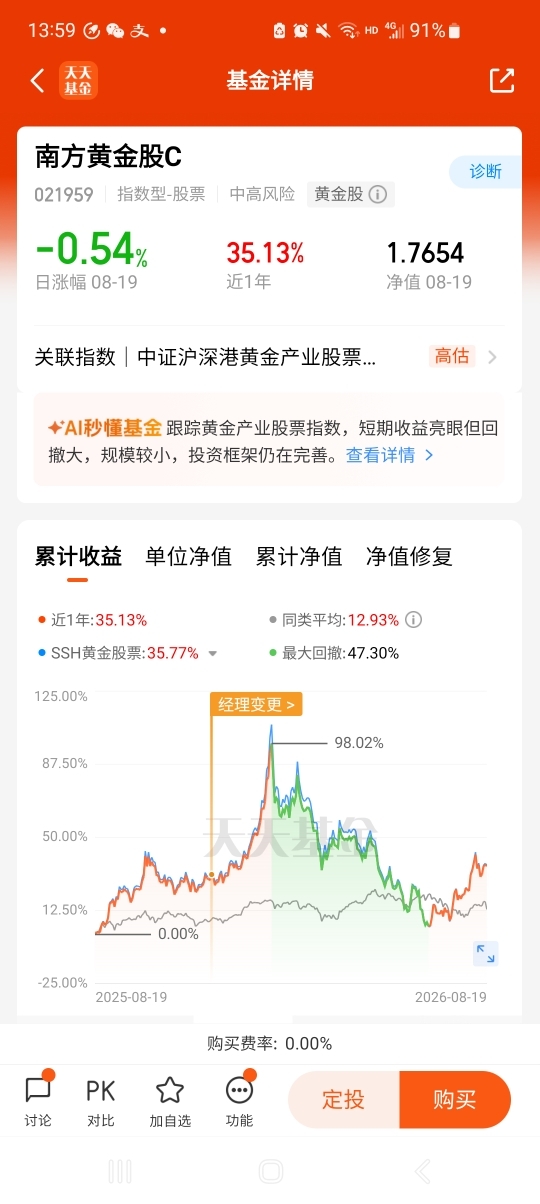This screenshot has width=540, height=1204.
Task: Tap the 黄金股 info tag
Action: [x=350, y=194]
